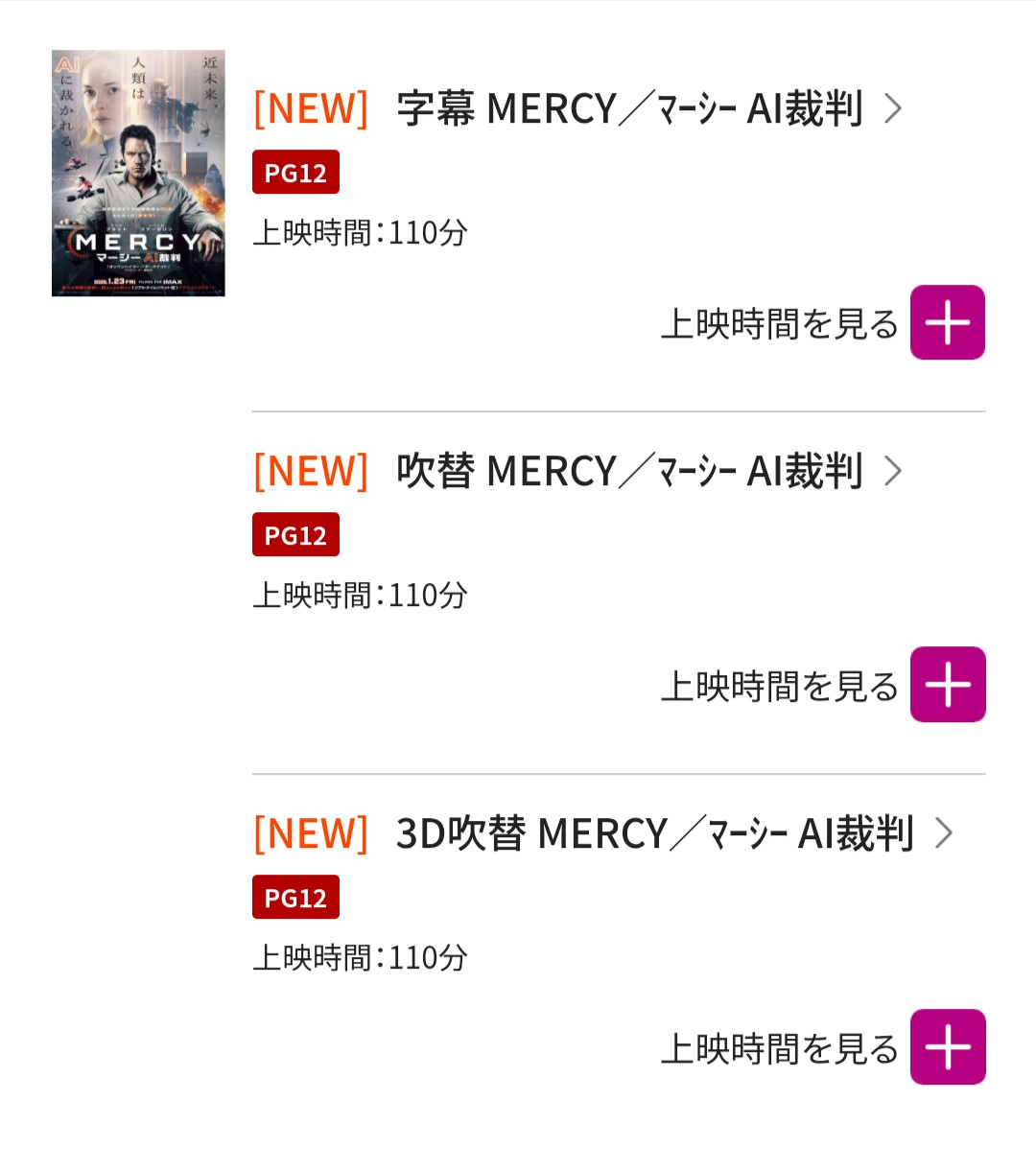Open the MERCY movie poster

[138, 174]
